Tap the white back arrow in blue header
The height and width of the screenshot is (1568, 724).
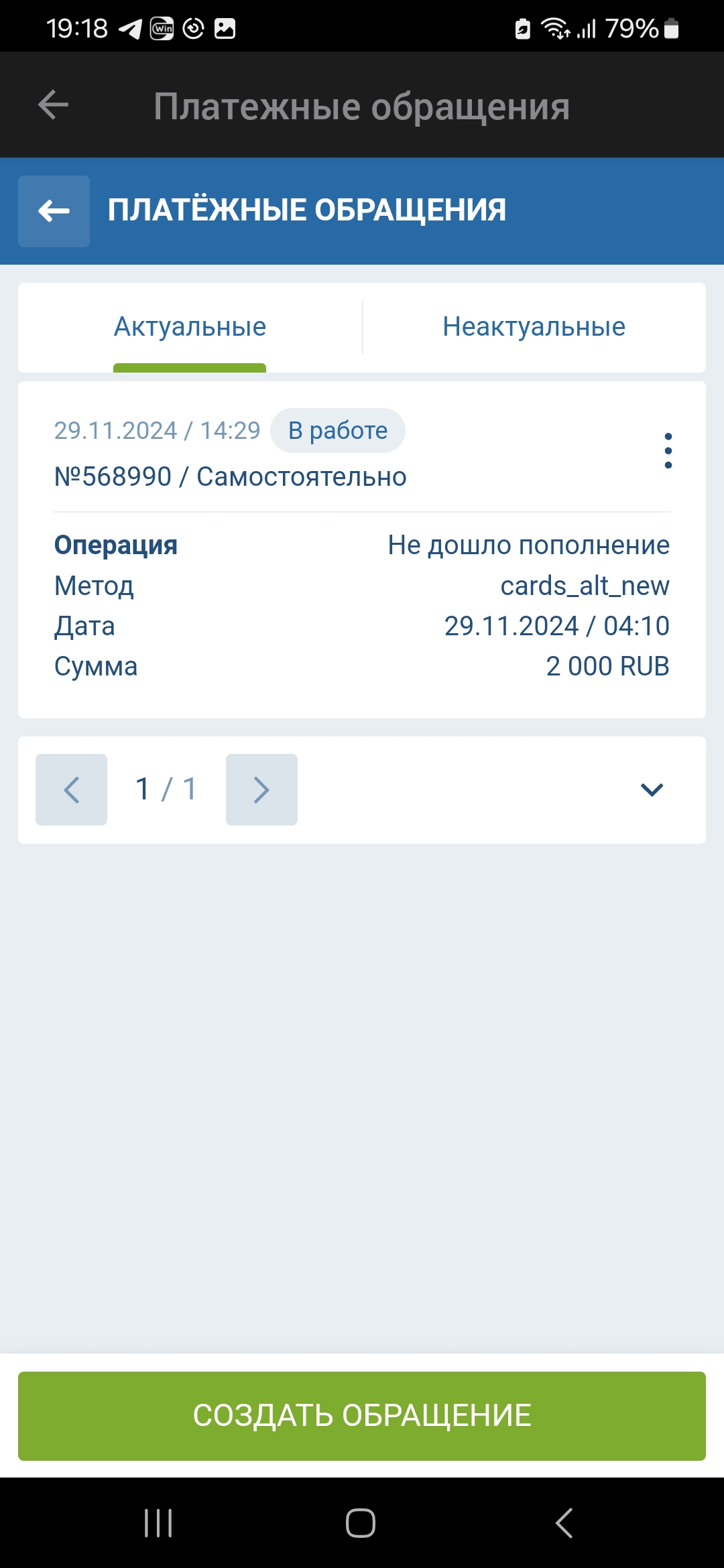point(54,211)
